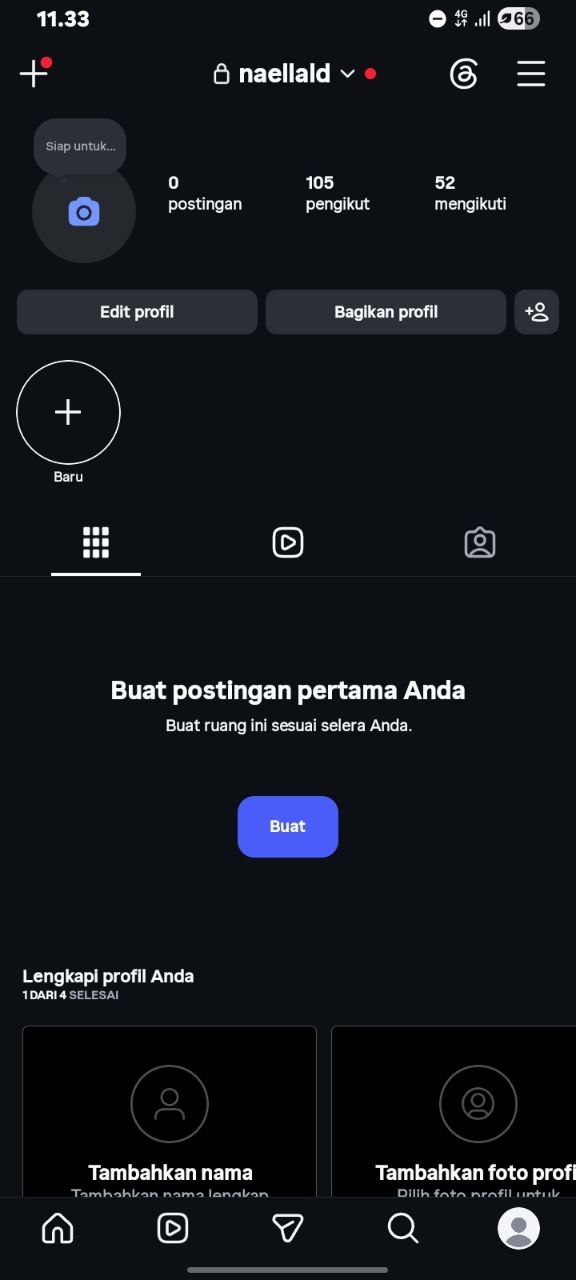The width and height of the screenshot is (576, 1280).
Task: Tap the blue Buat button
Action: [x=288, y=827]
